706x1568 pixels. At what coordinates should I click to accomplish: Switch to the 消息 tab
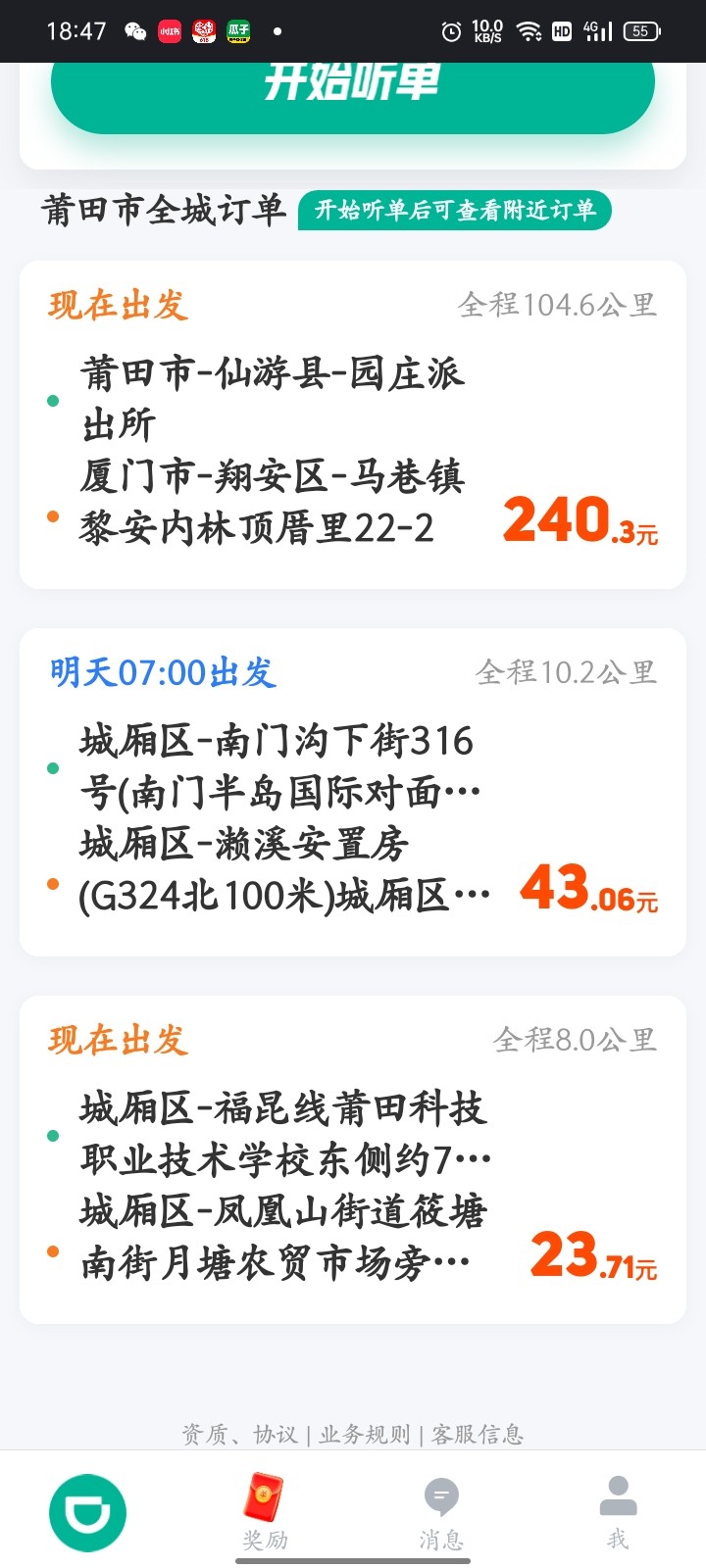click(441, 1512)
